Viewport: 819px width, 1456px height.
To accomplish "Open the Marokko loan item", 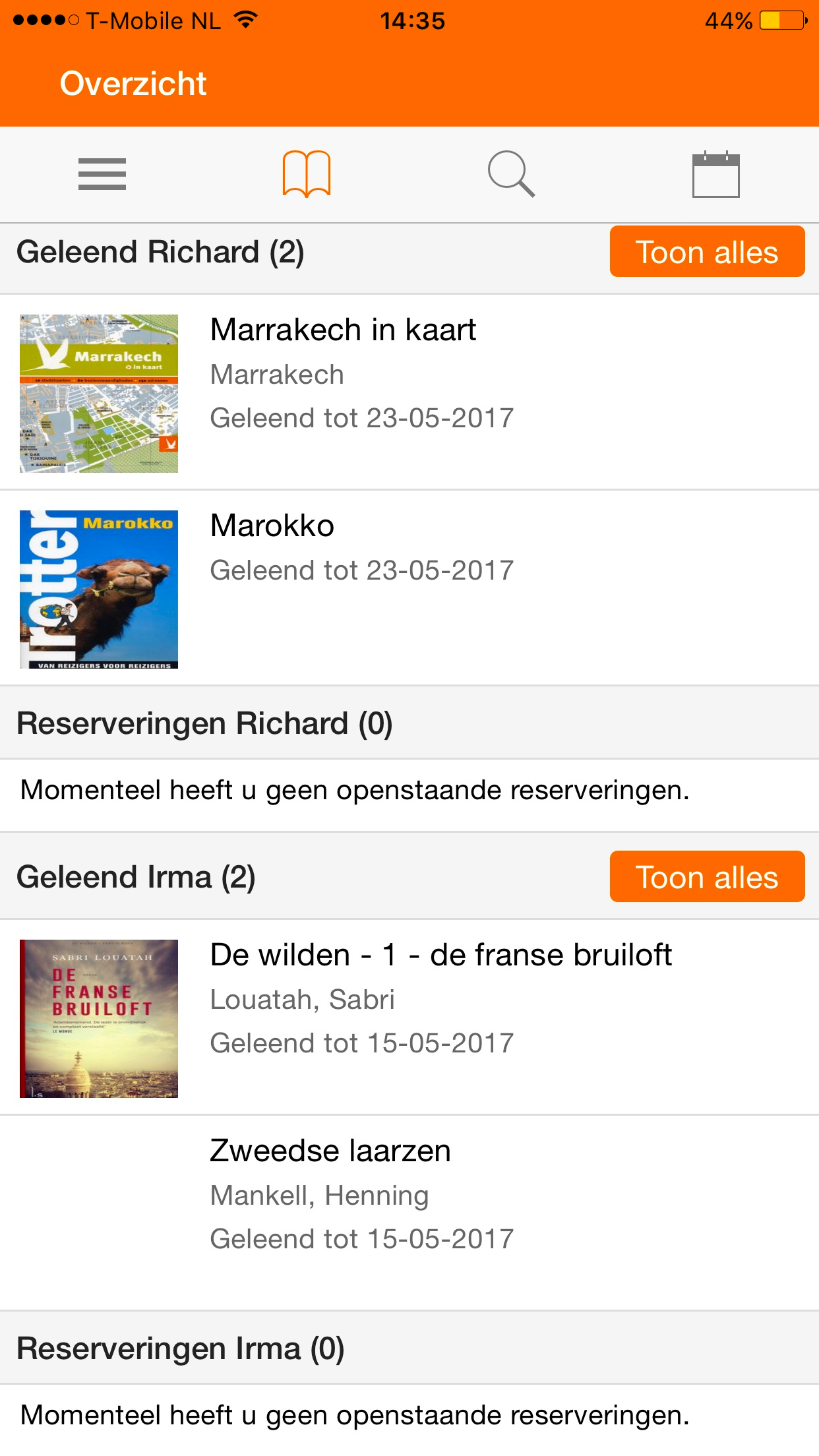I will (409, 587).
